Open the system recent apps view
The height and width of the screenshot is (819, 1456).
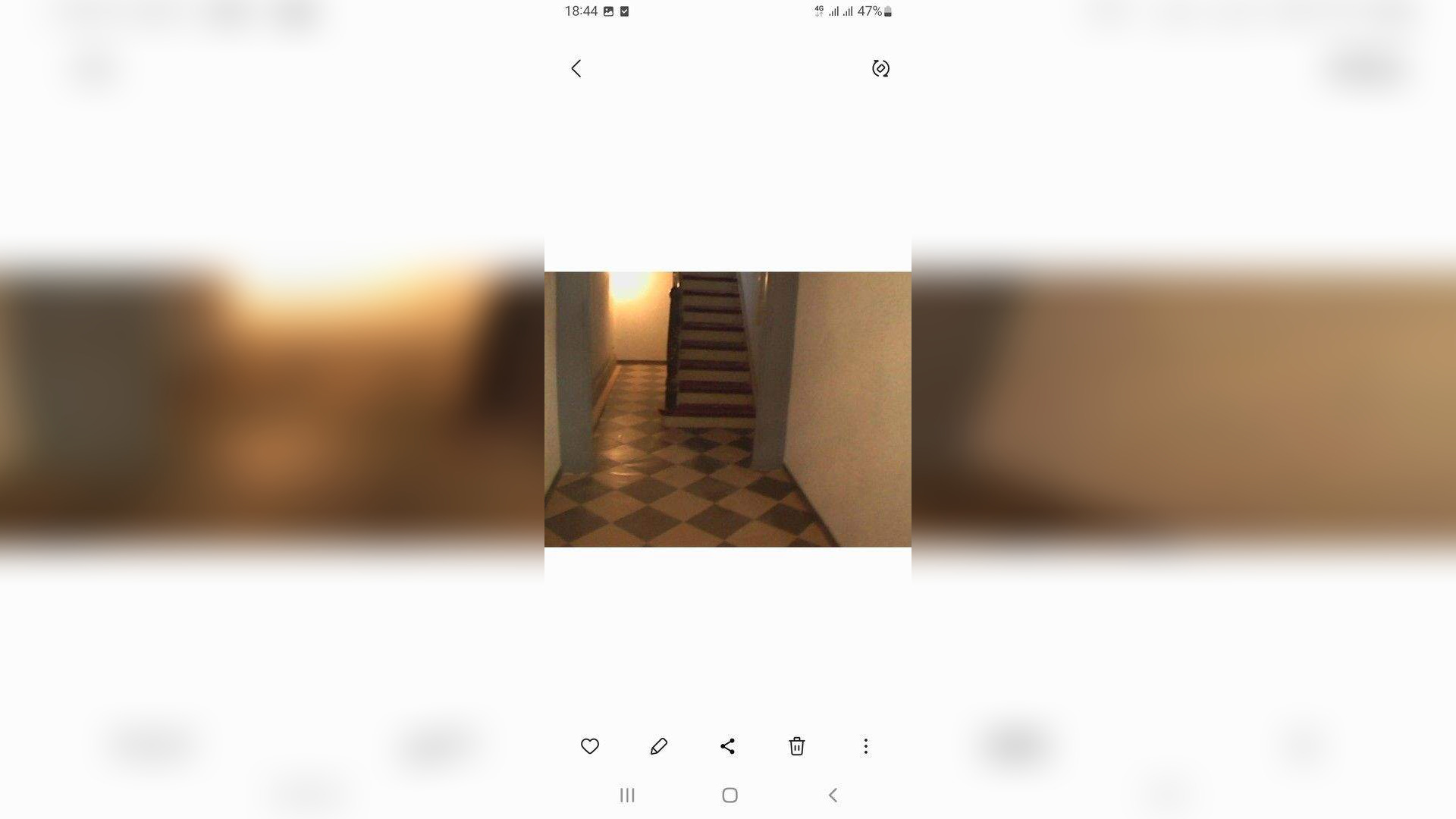click(627, 795)
